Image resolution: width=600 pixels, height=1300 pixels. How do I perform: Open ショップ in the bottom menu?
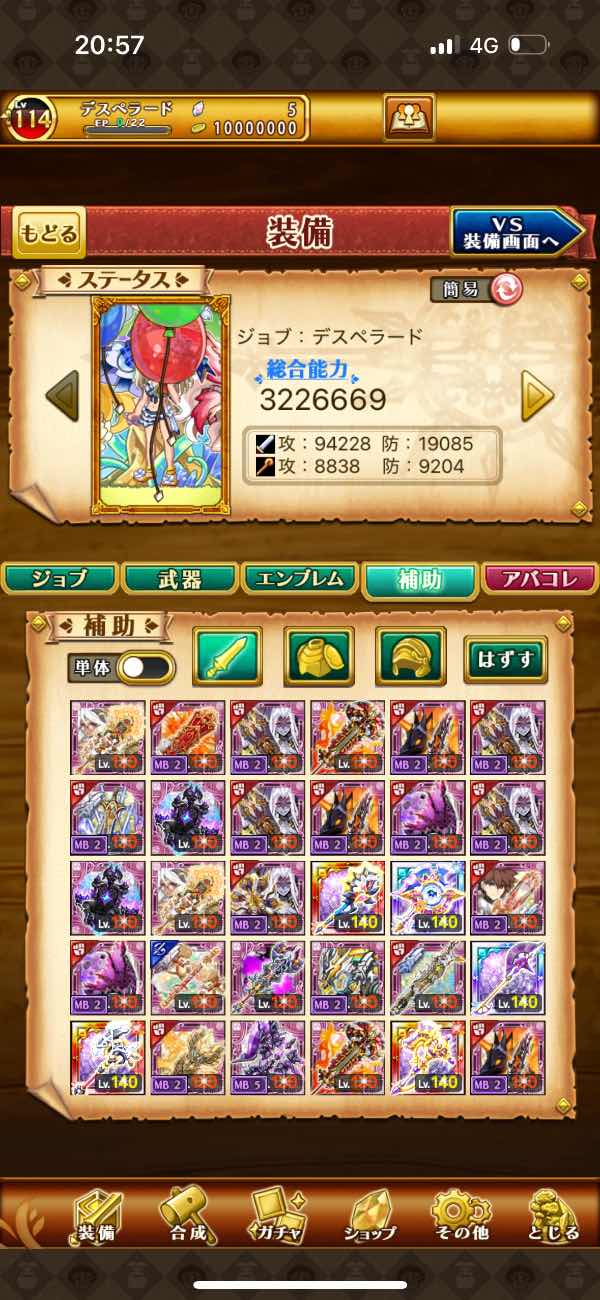click(x=369, y=1214)
